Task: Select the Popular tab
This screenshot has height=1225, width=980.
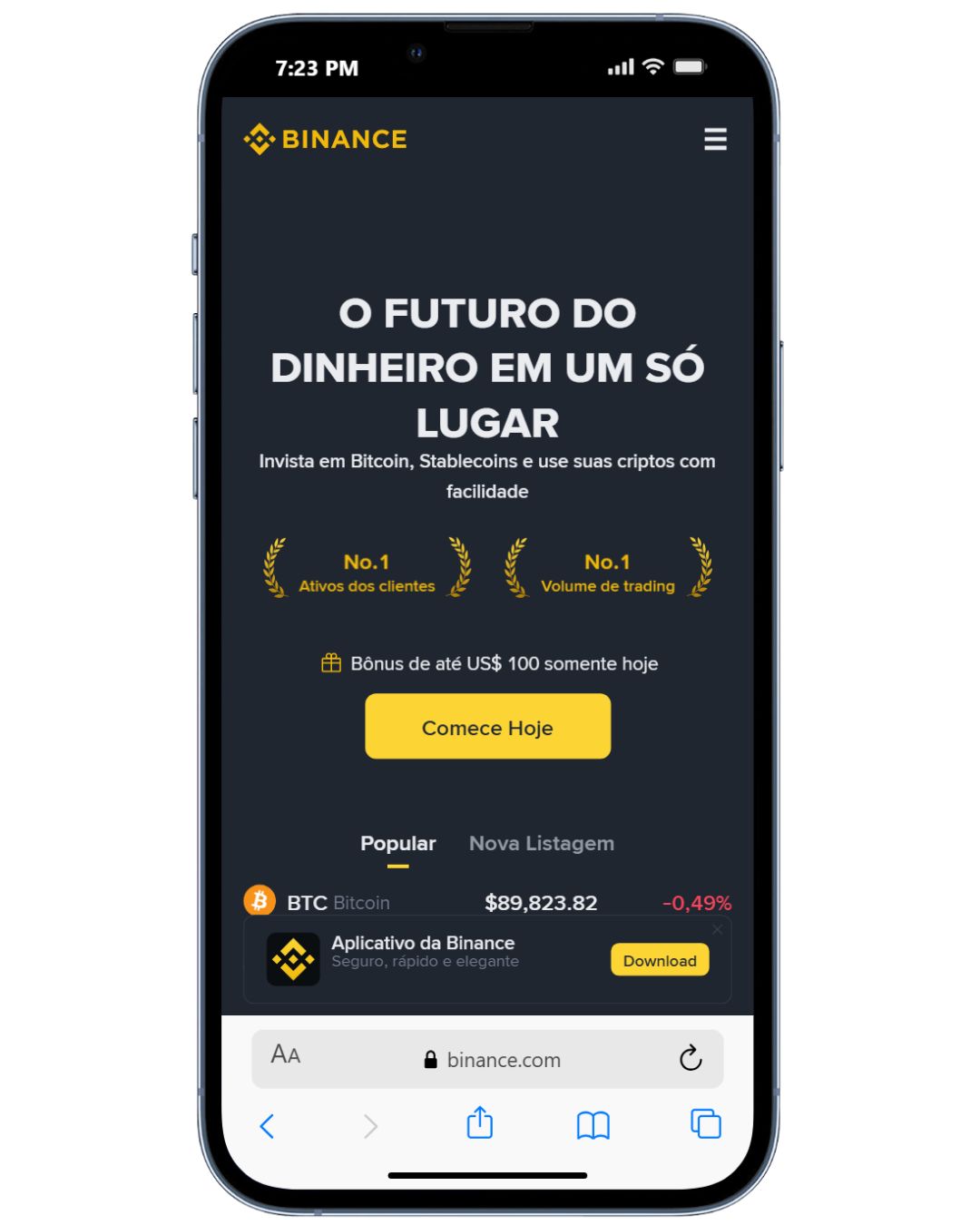Action: 397,843
